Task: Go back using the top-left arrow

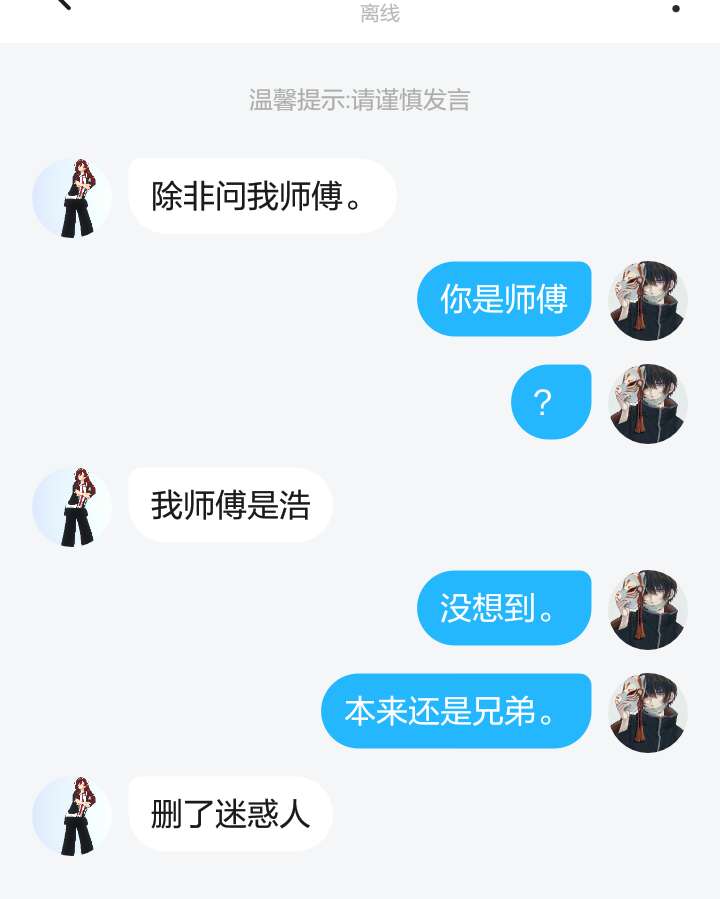Action: click(62, 4)
